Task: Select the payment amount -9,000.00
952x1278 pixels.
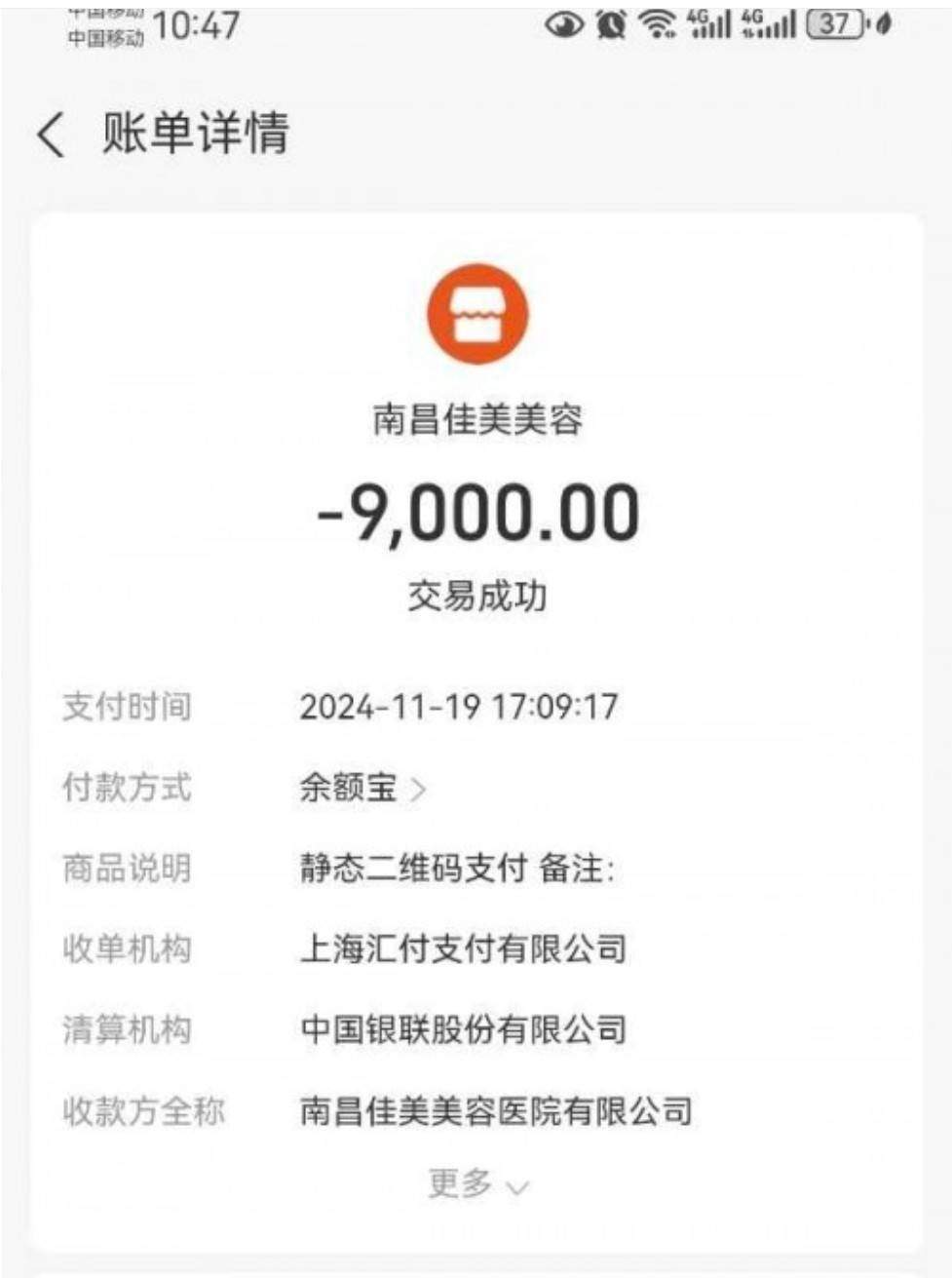Action: [475, 514]
